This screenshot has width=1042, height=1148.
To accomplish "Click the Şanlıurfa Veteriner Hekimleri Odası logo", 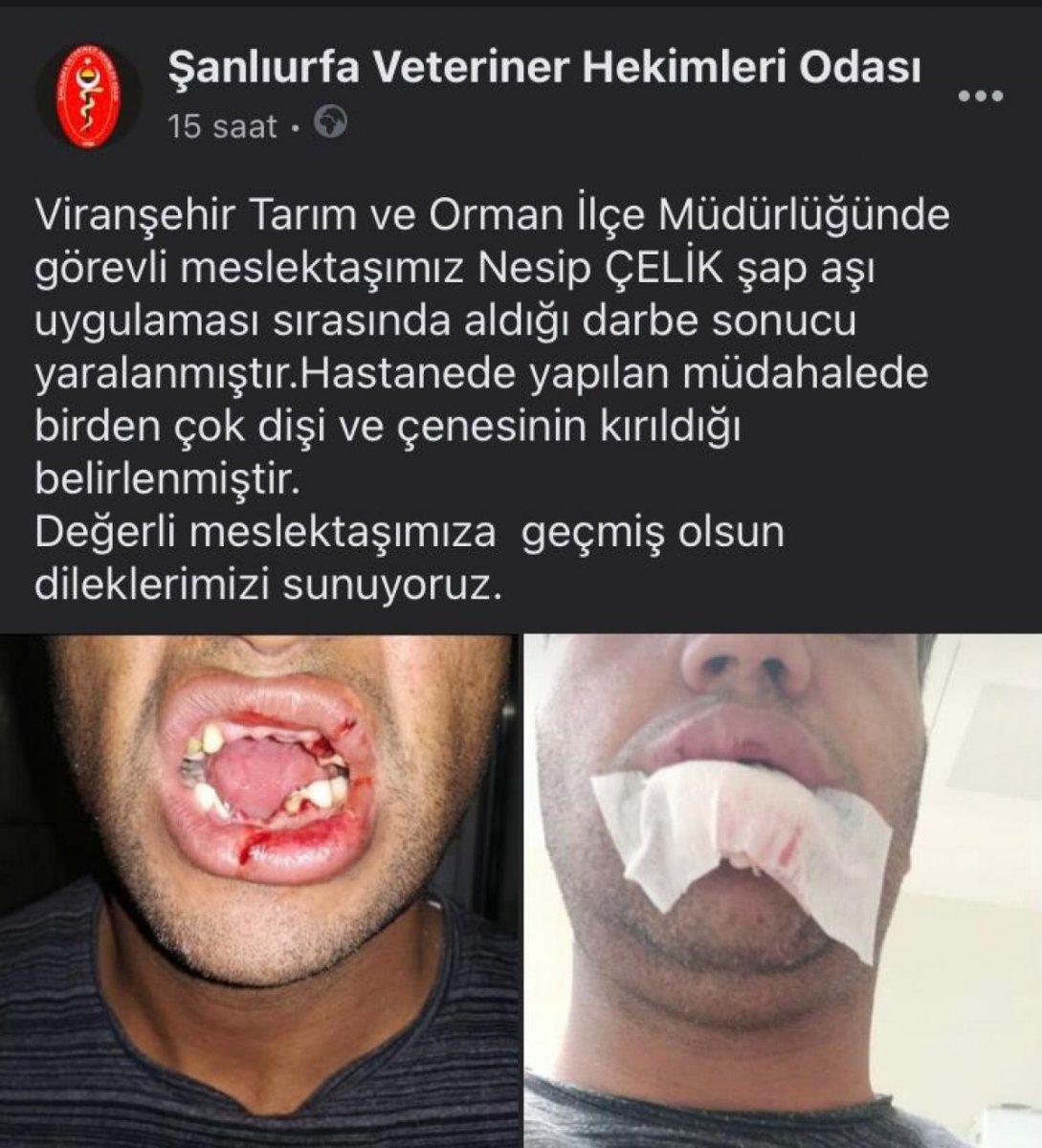I will 86,94.
